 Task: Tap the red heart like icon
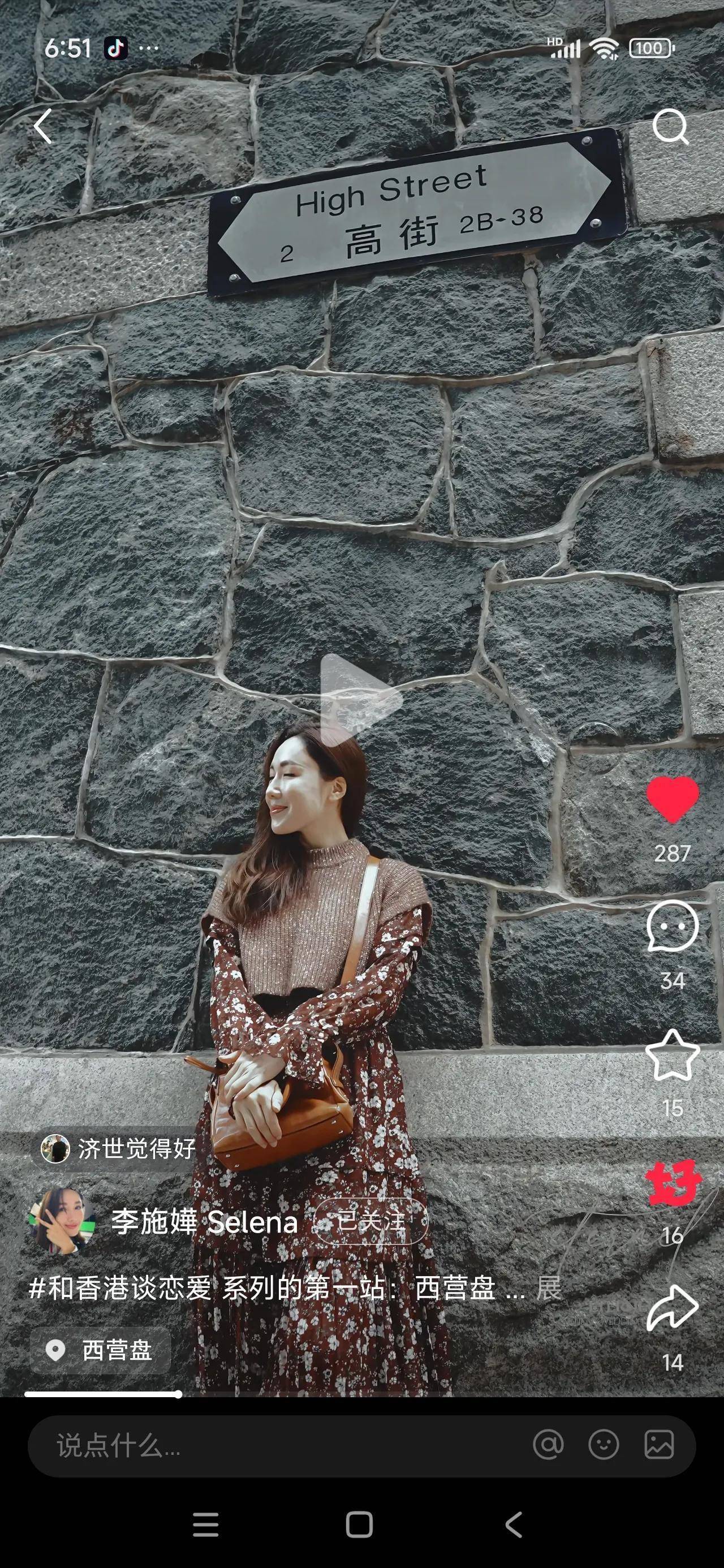click(671, 799)
